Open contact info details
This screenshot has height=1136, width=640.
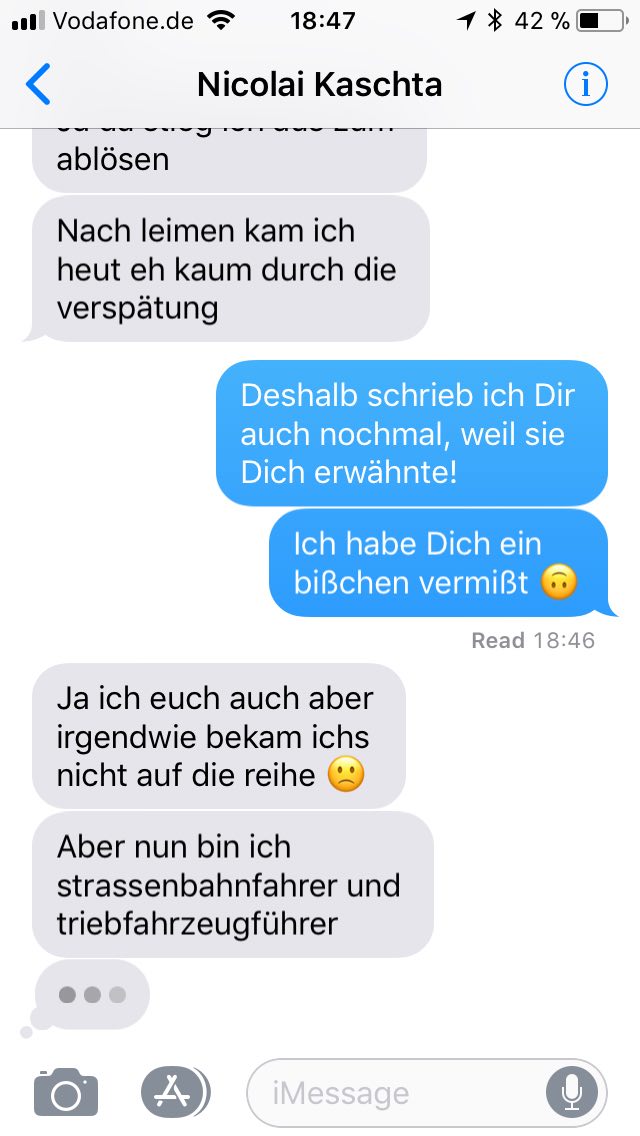[x=585, y=86]
